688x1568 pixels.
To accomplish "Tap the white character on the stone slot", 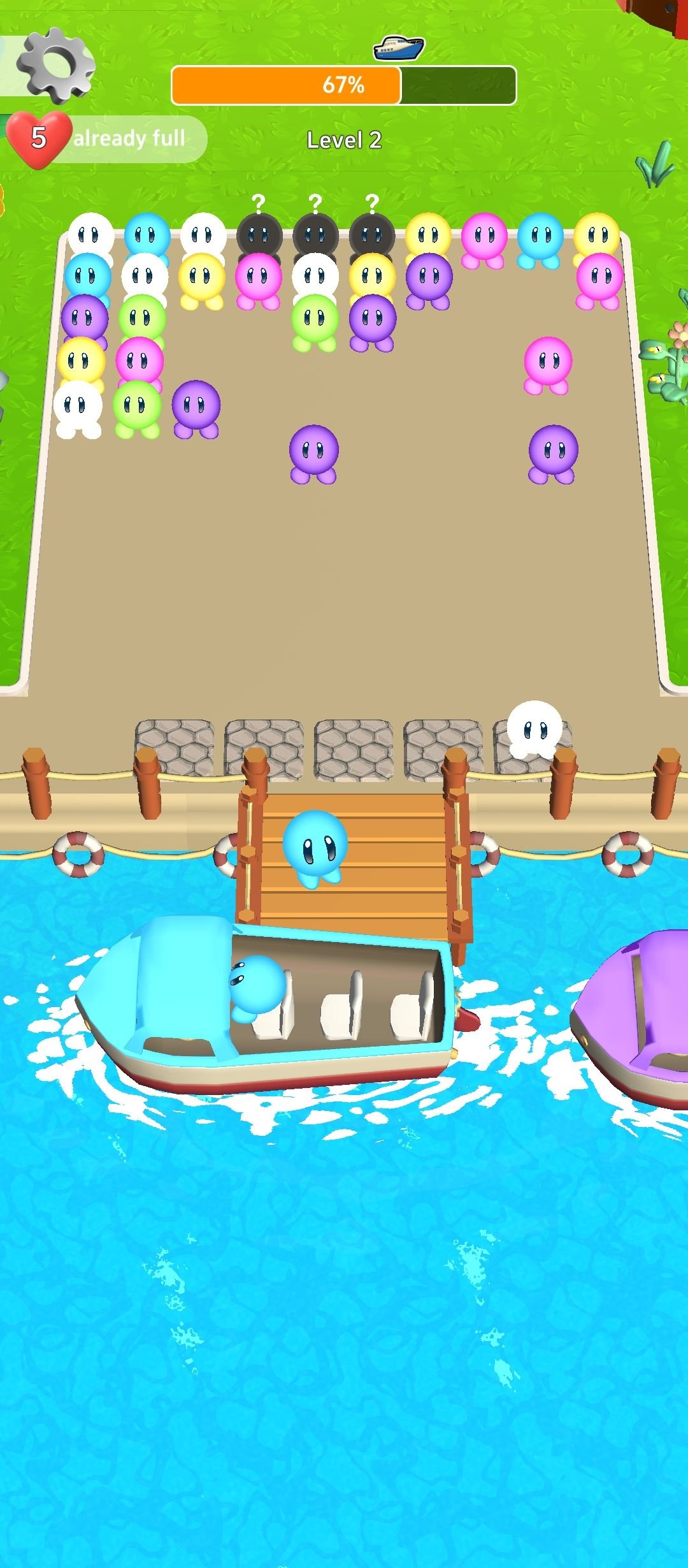I will point(534,730).
